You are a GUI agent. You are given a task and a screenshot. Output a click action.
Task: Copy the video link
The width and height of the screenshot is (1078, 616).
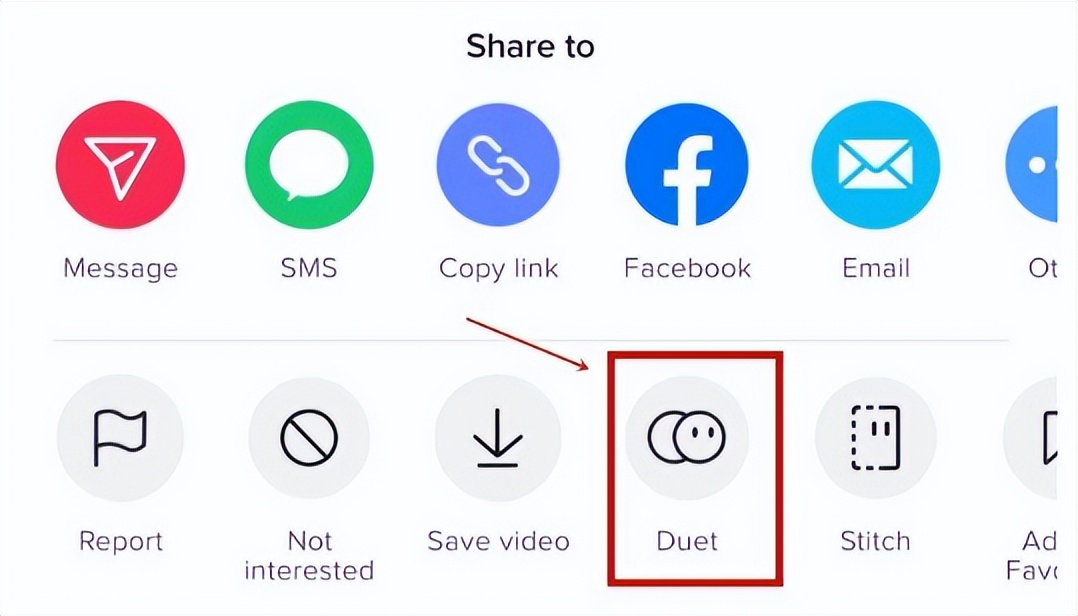click(x=499, y=165)
